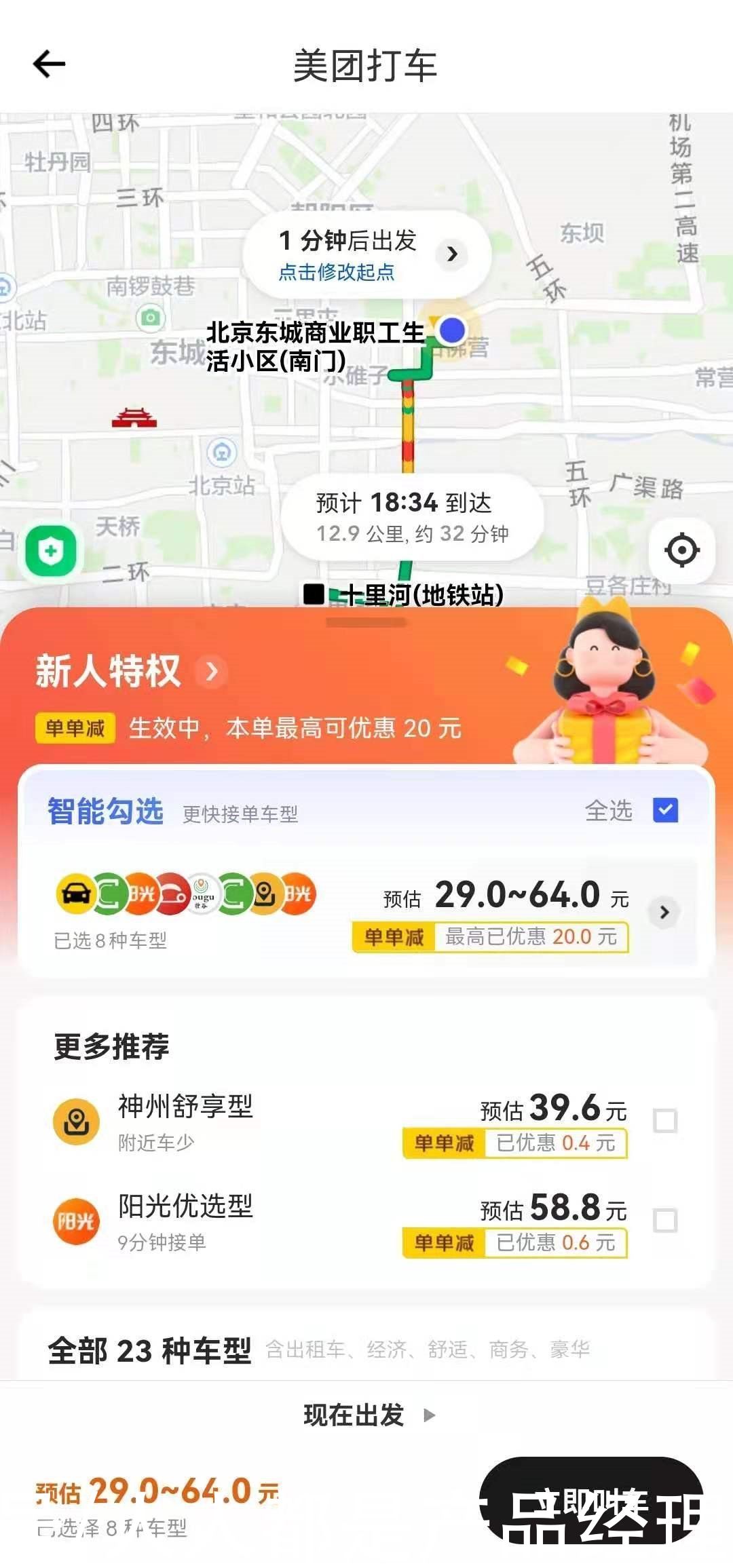Select the 神州舒享型 checkbox

(x=664, y=1121)
